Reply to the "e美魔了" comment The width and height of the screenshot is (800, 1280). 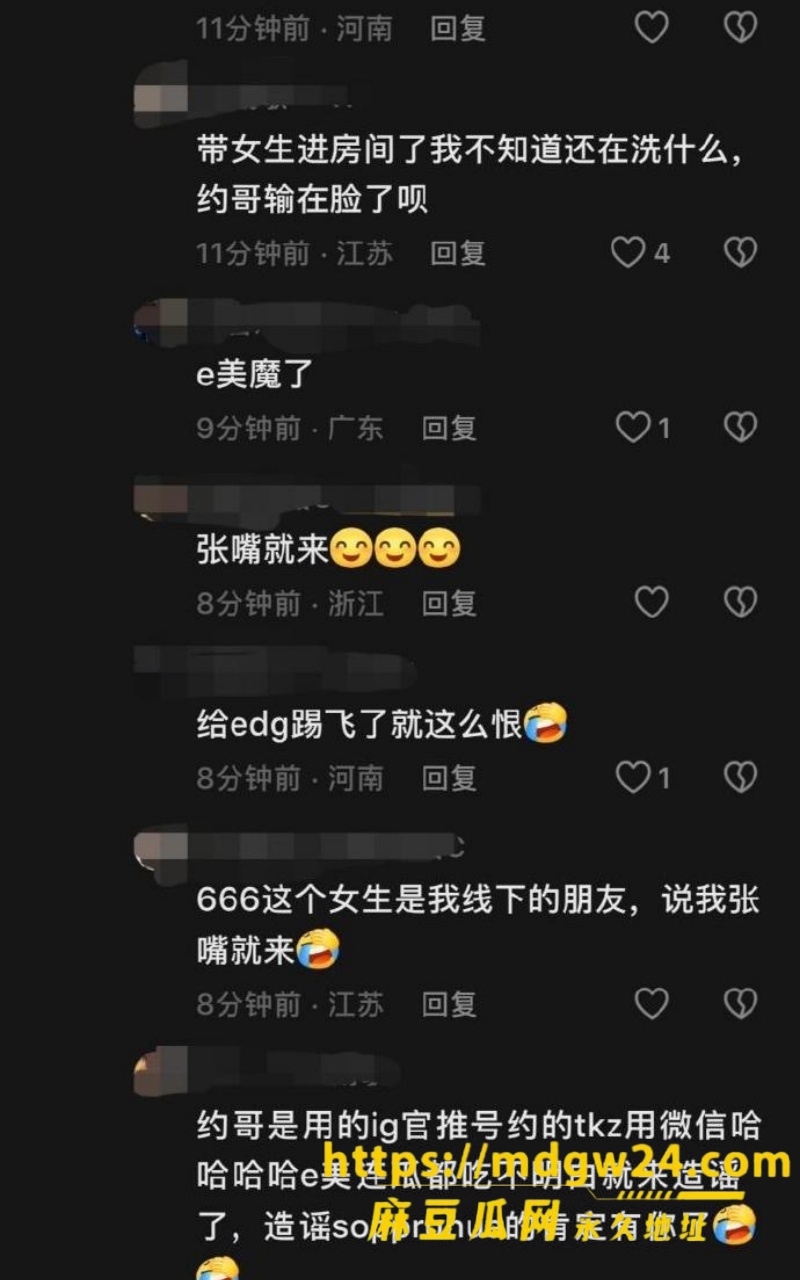449,428
